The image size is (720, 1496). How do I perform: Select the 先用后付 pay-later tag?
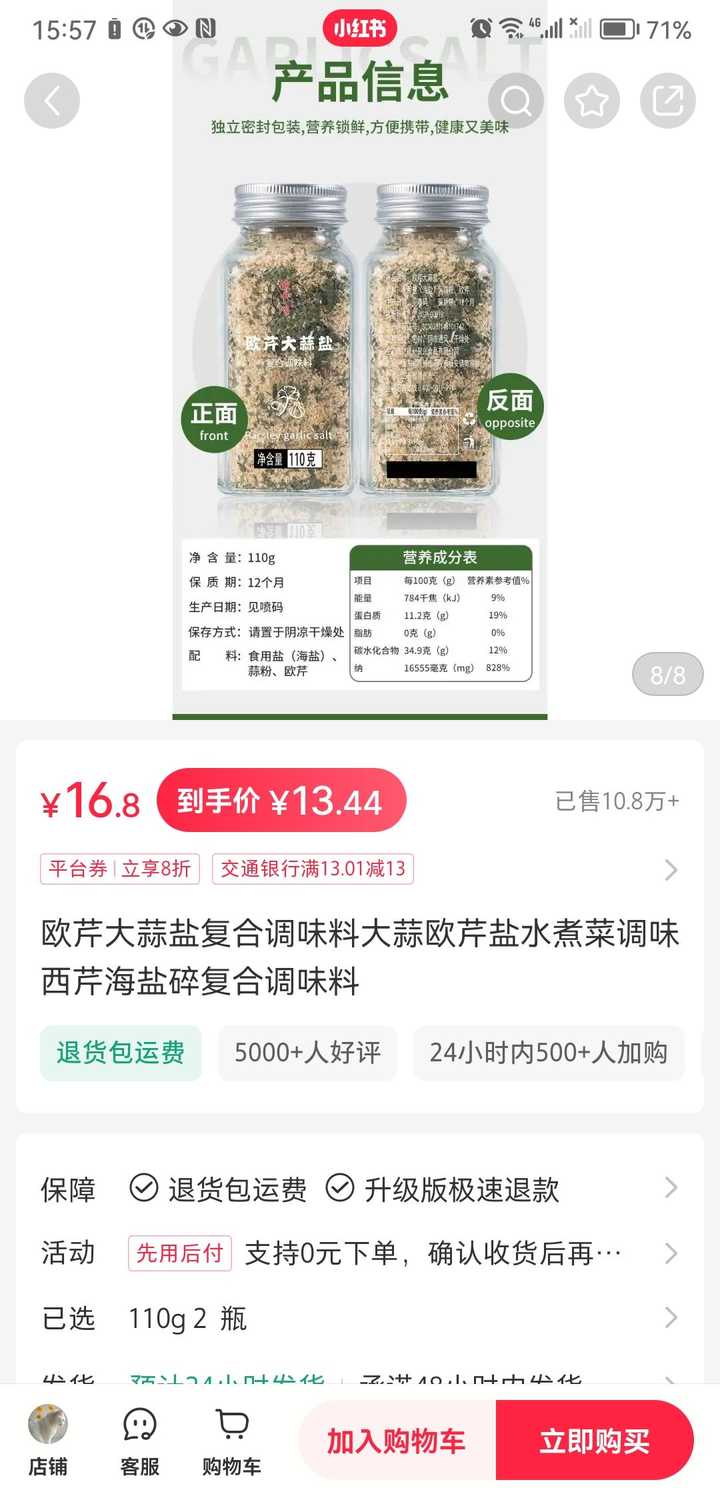(179, 1254)
